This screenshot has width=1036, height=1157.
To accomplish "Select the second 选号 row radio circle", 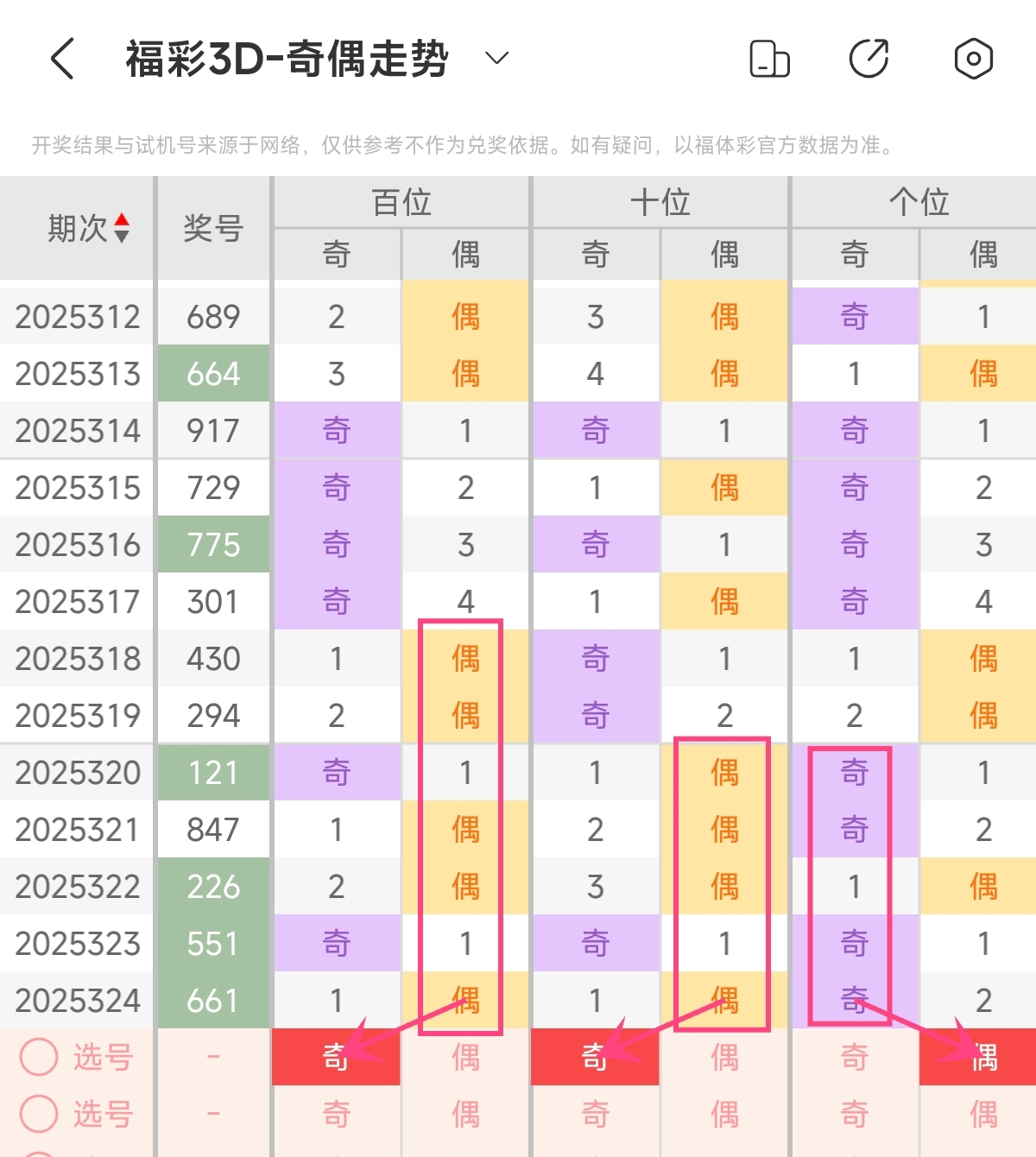I will [x=39, y=1114].
